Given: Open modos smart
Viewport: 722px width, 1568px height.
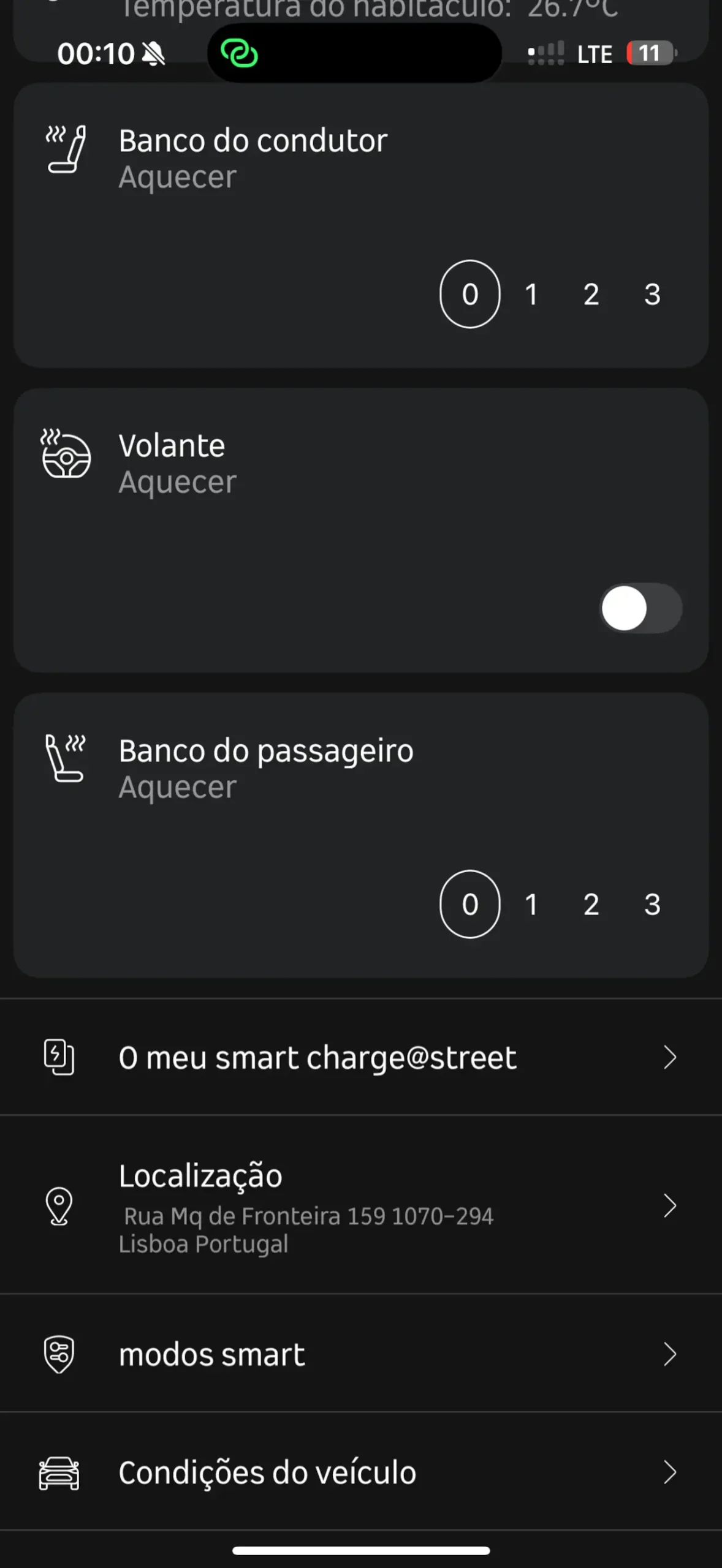Looking at the screenshot, I should (361, 1354).
